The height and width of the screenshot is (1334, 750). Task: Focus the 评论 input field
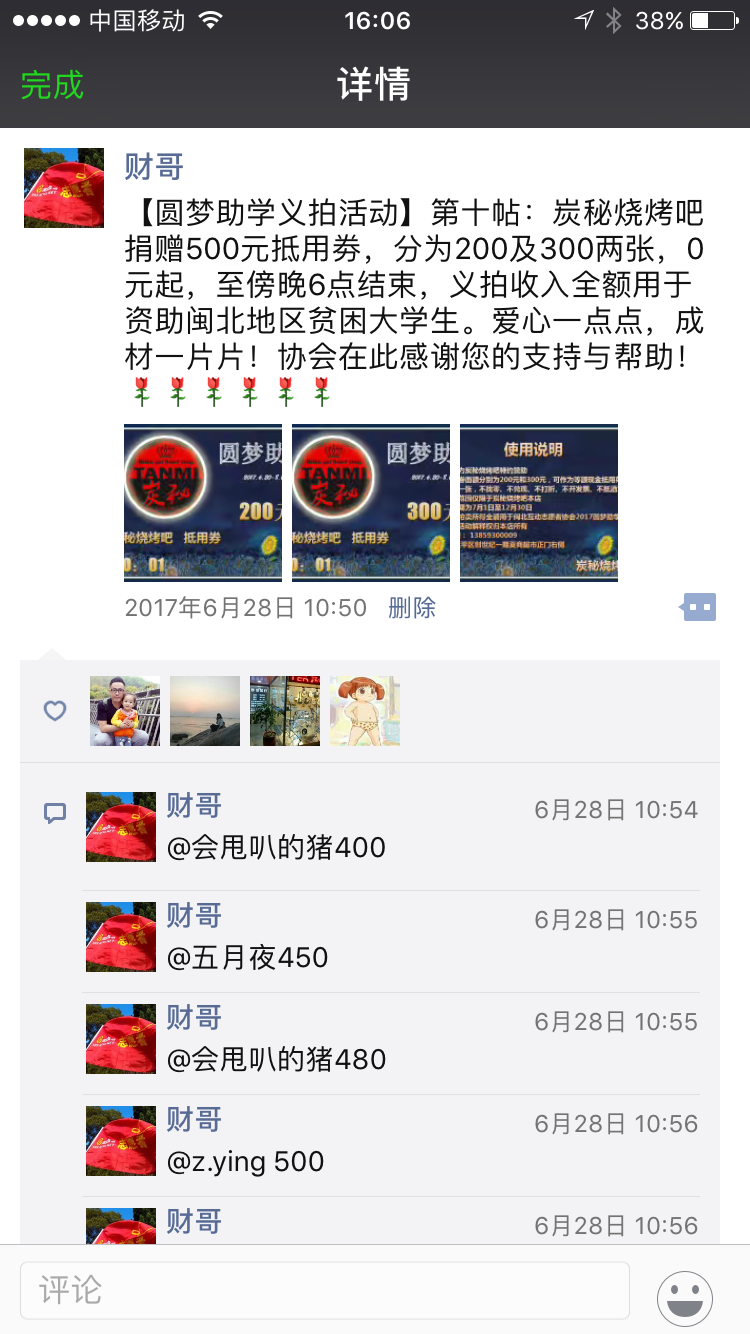[x=325, y=1290]
